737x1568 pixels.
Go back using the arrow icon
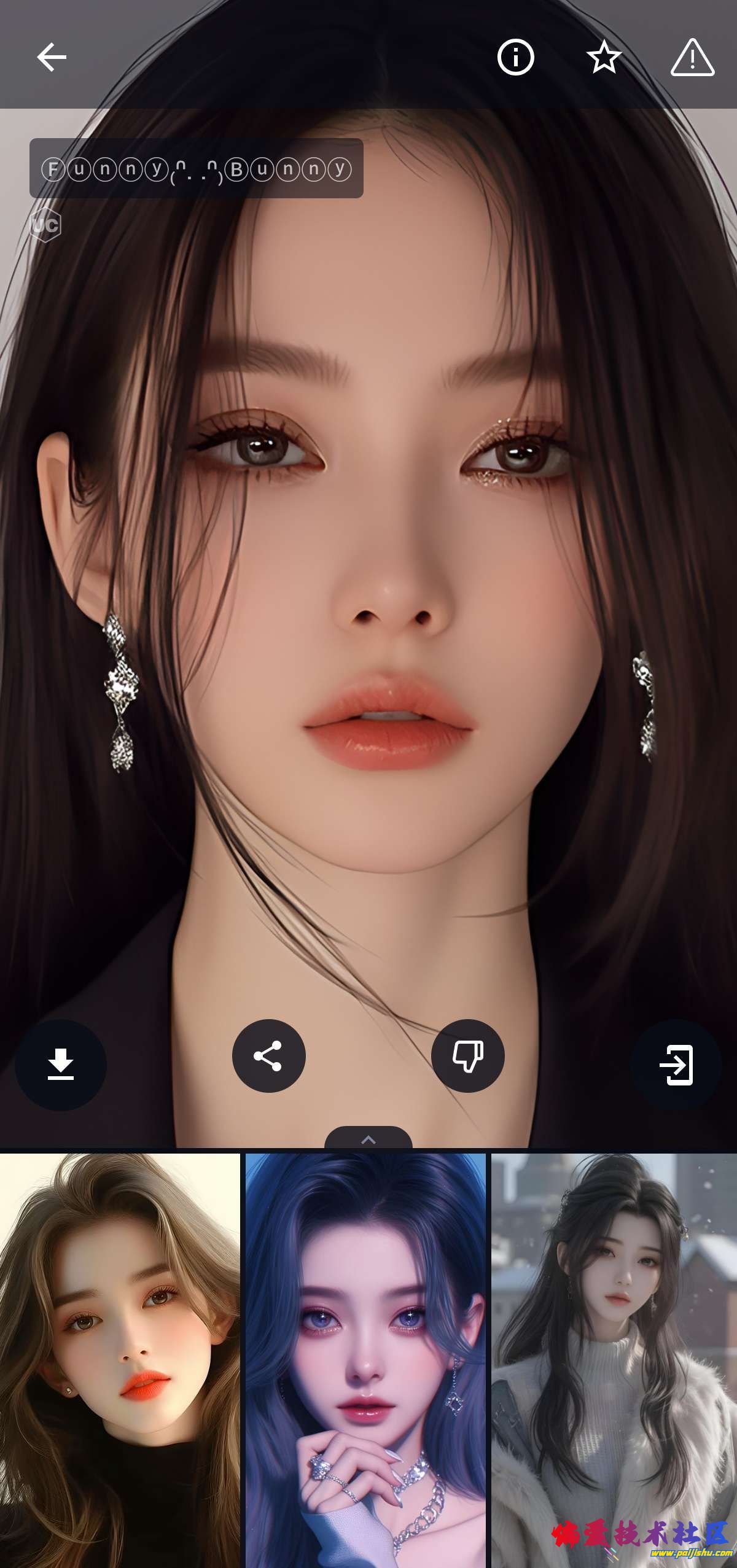coord(52,57)
